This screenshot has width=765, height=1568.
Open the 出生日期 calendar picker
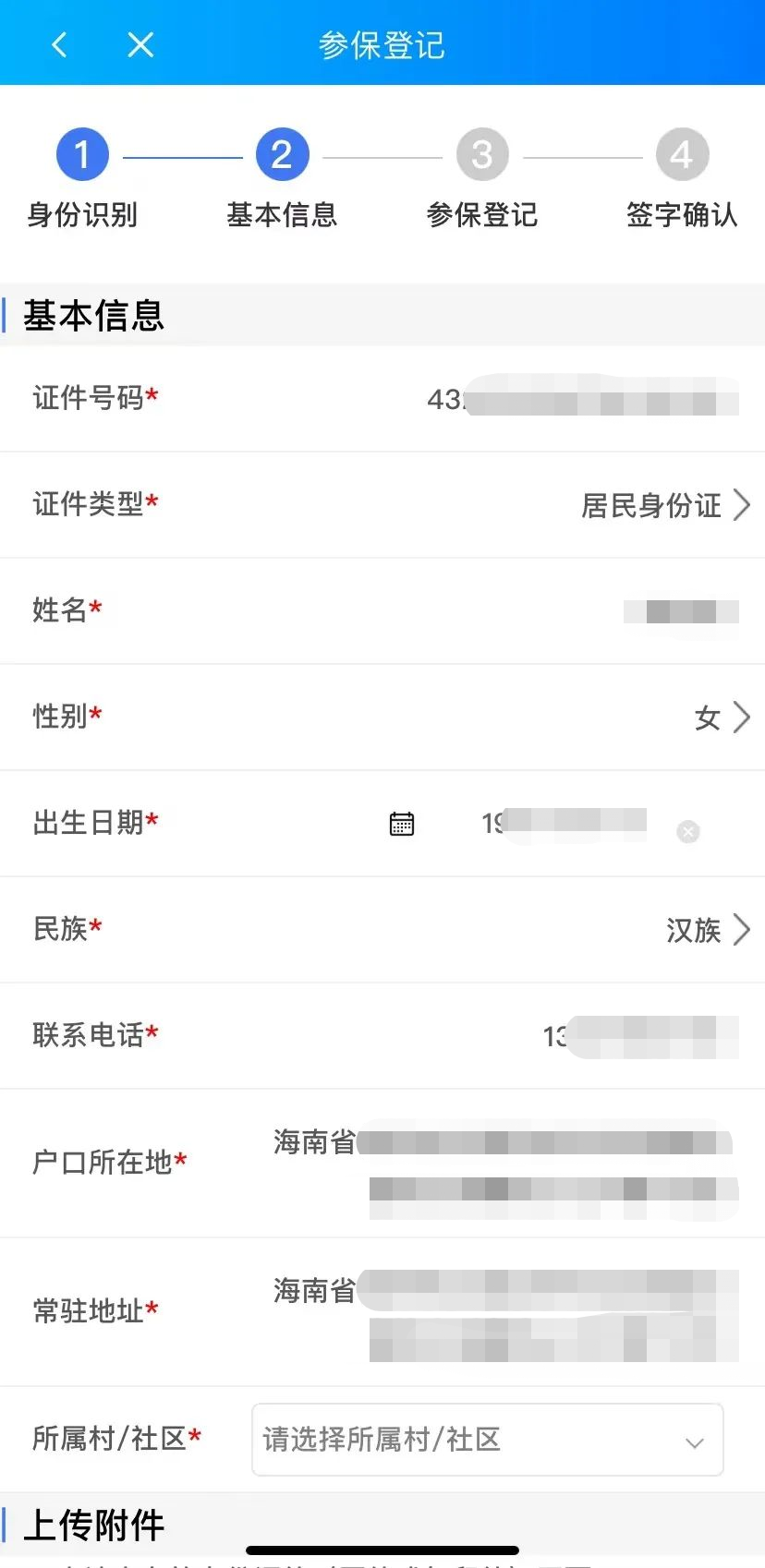tap(402, 824)
